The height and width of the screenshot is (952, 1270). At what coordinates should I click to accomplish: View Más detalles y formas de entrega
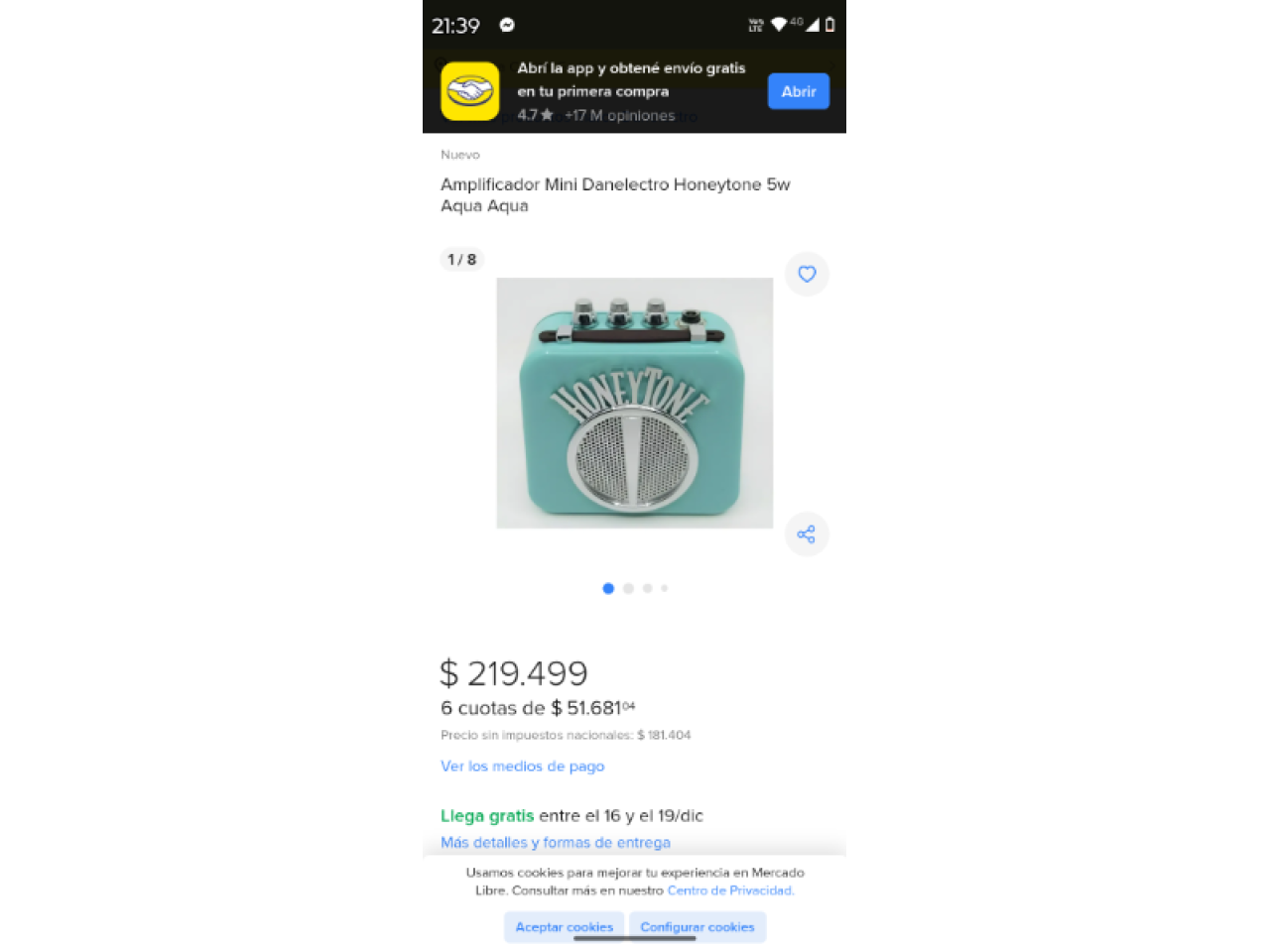(x=555, y=842)
